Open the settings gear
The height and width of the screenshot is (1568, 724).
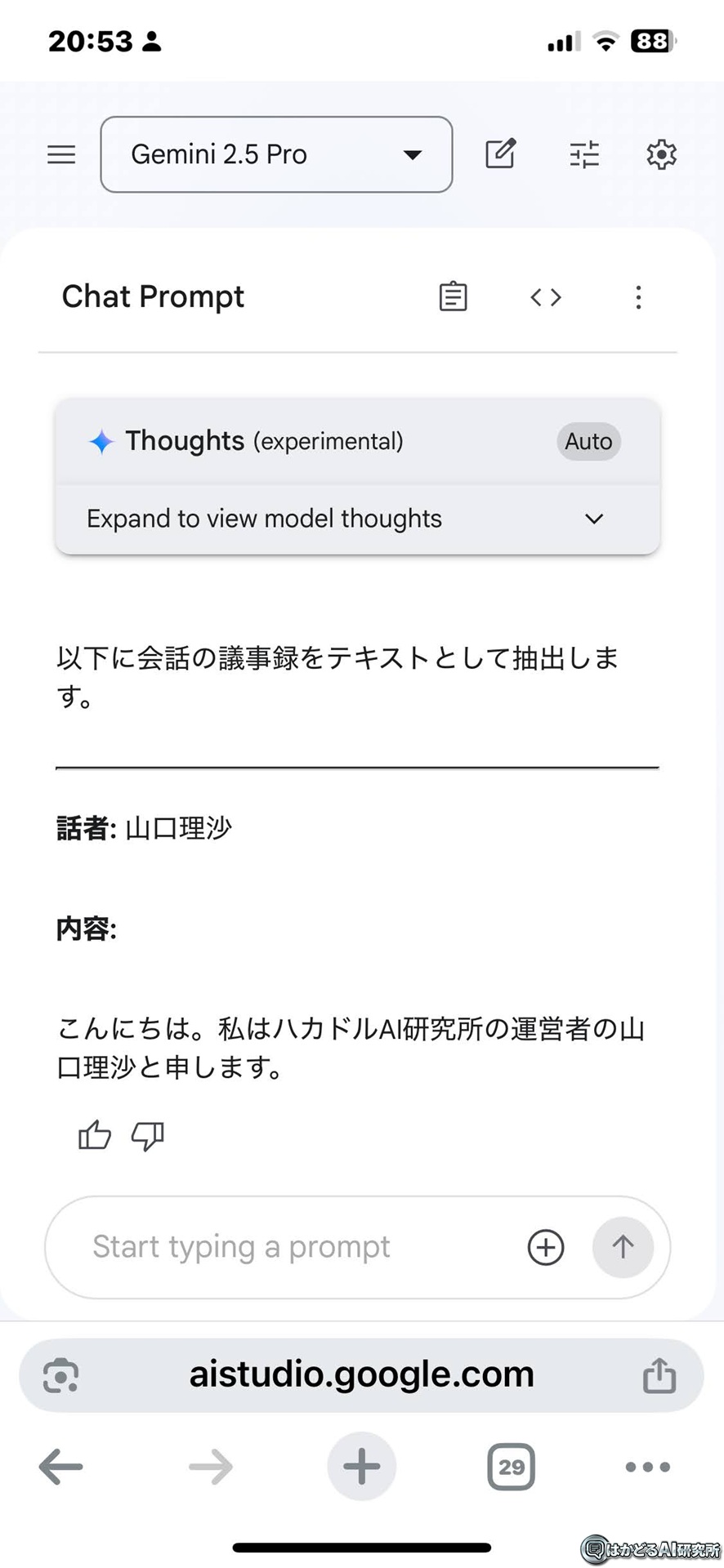point(661,154)
